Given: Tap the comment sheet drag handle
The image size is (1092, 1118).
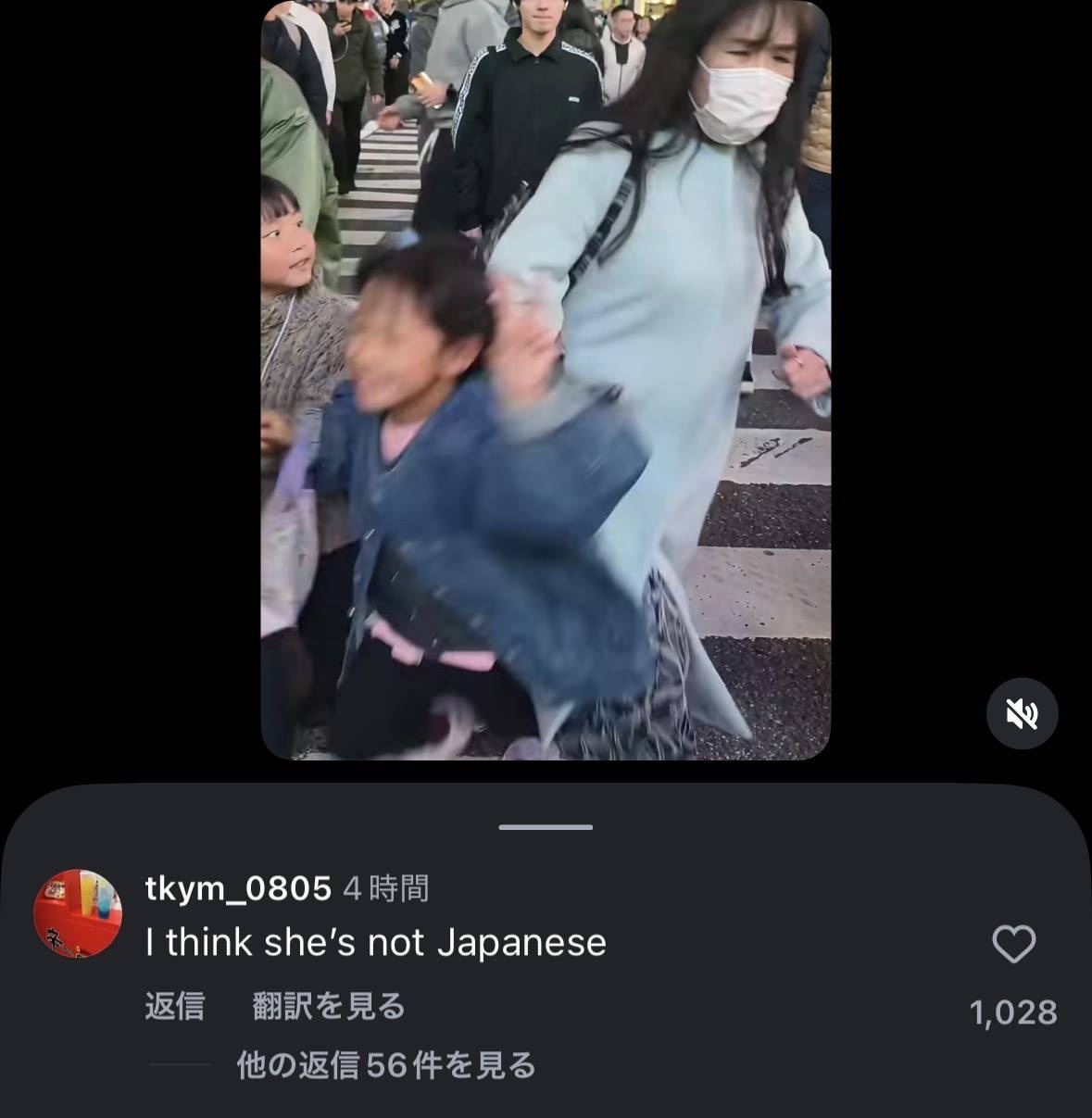Looking at the screenshot, I should click(x=546, y=826).
